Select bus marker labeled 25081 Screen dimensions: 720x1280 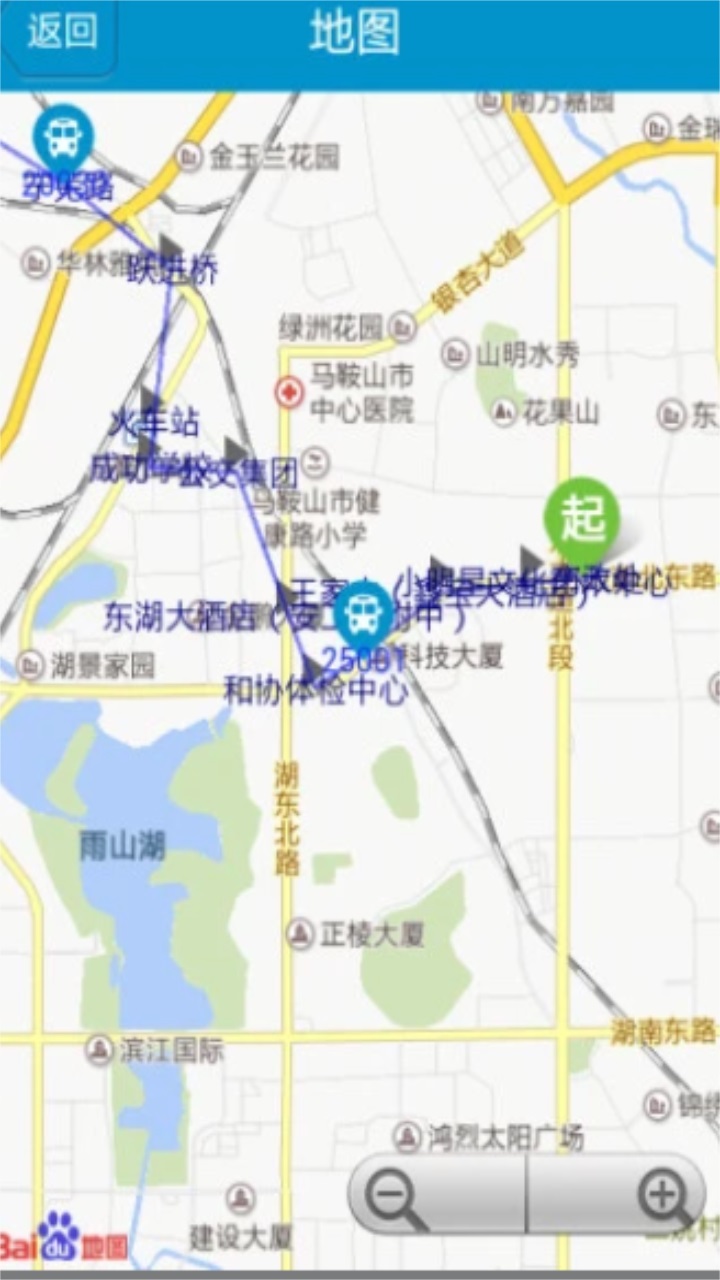point(363,613)
